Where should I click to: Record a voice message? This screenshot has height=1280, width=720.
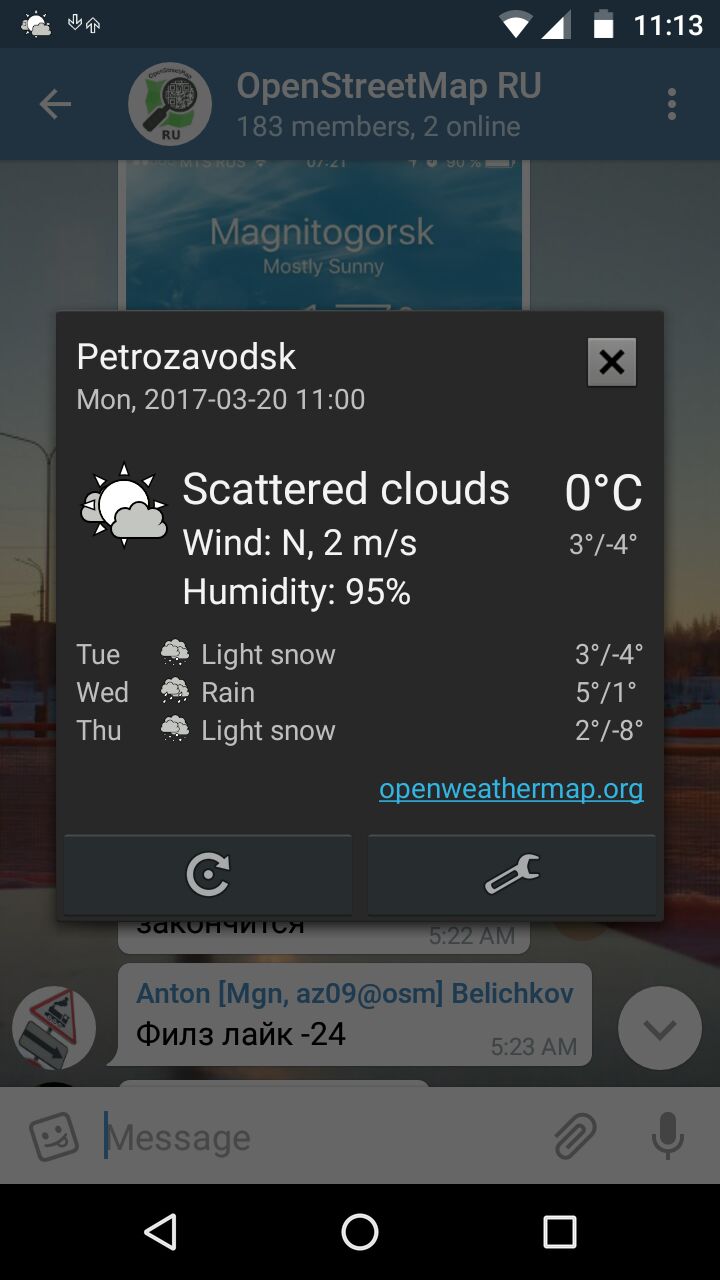pos(668,1137)
